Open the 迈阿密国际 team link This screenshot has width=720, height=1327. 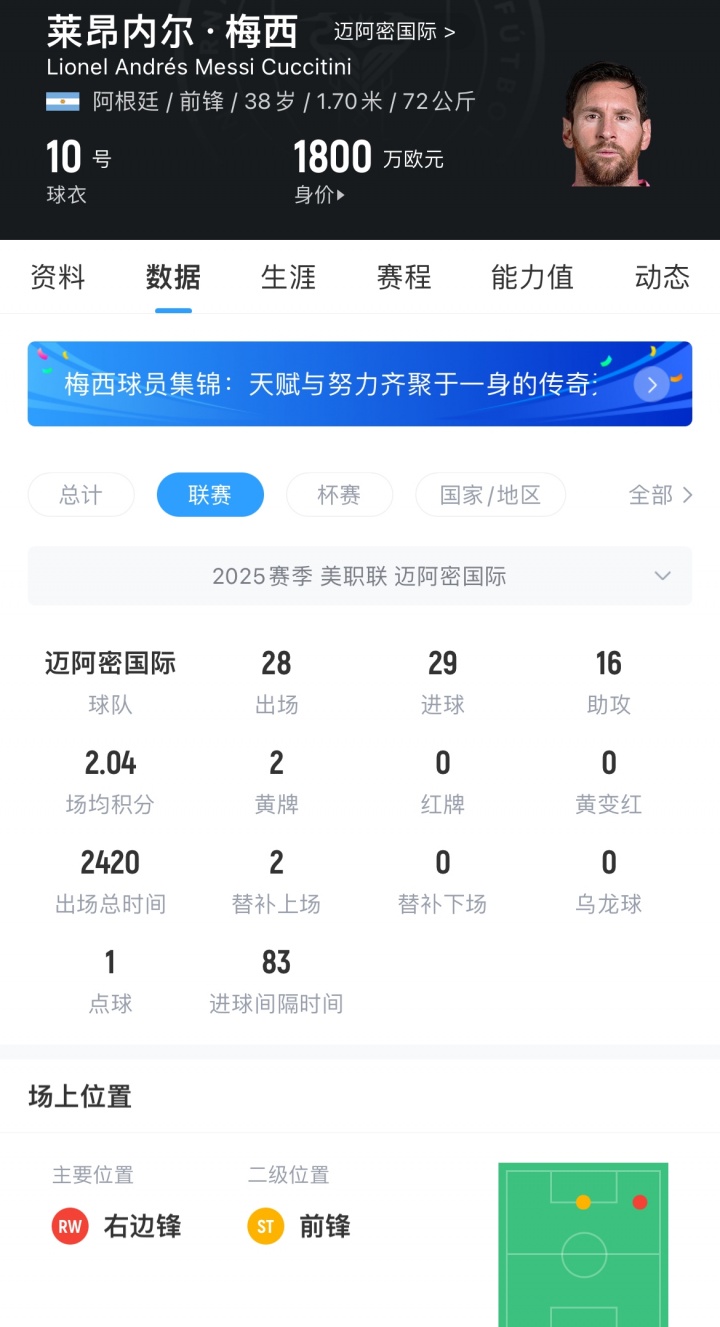click(x=394, y=32)
